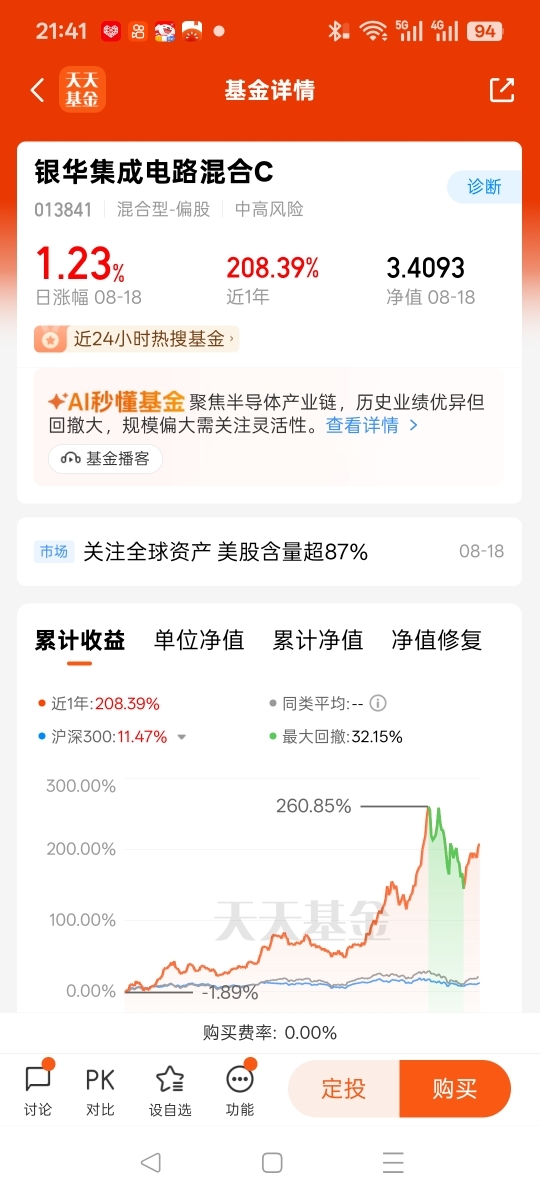Screen dimensions: 540x1200
Task: Go back using the top-left arrow
Action: [x=37, y=91]
